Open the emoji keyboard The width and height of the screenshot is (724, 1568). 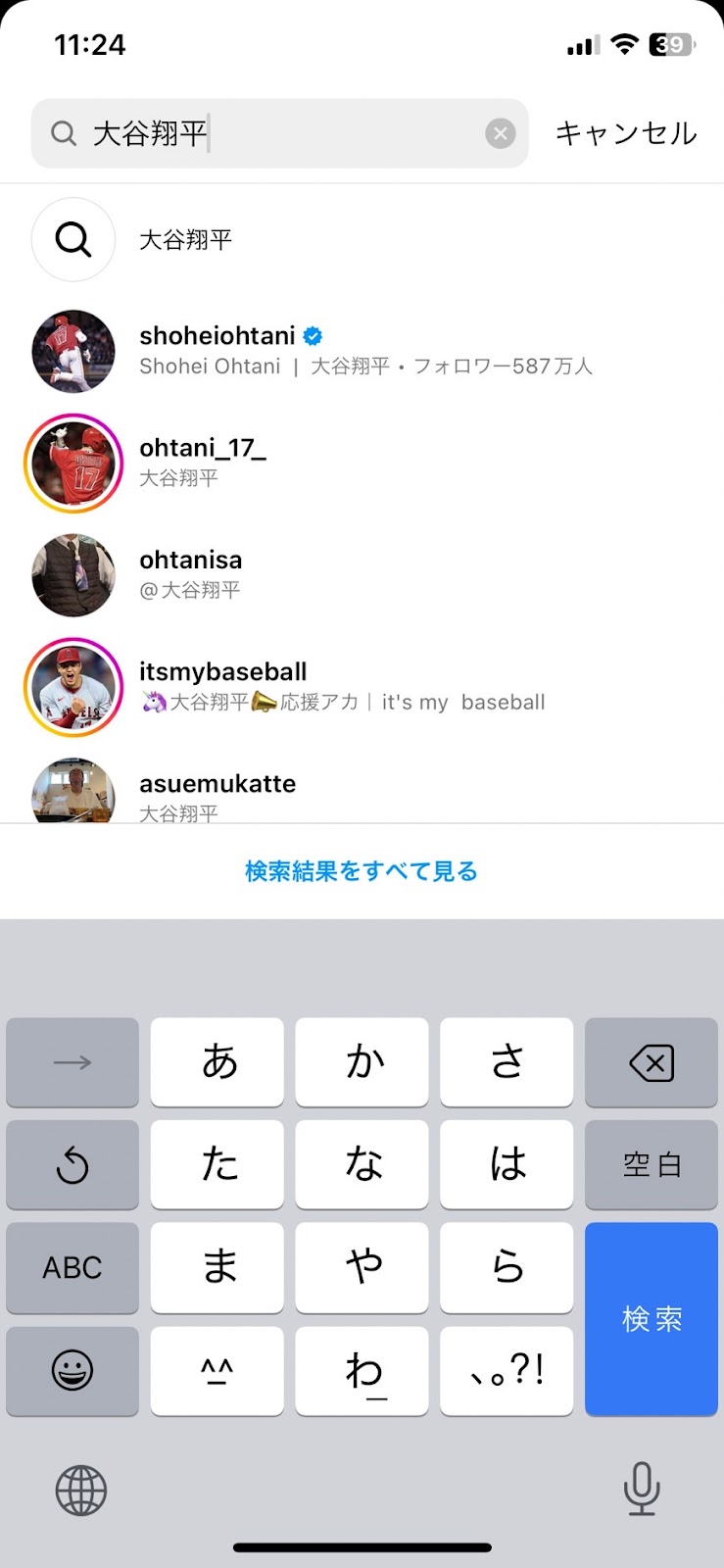pos(72,1370)
